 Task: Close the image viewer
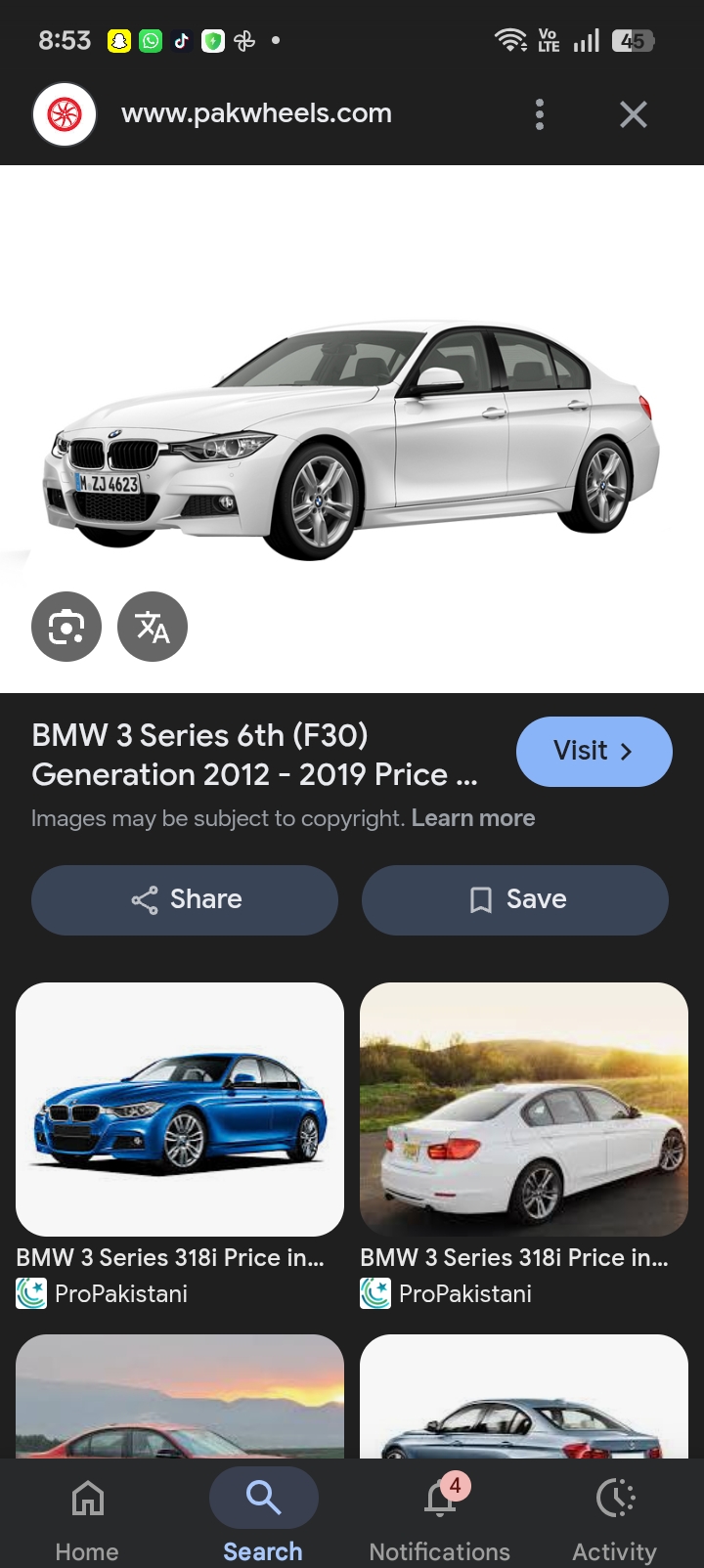click(x=634, y=114)
